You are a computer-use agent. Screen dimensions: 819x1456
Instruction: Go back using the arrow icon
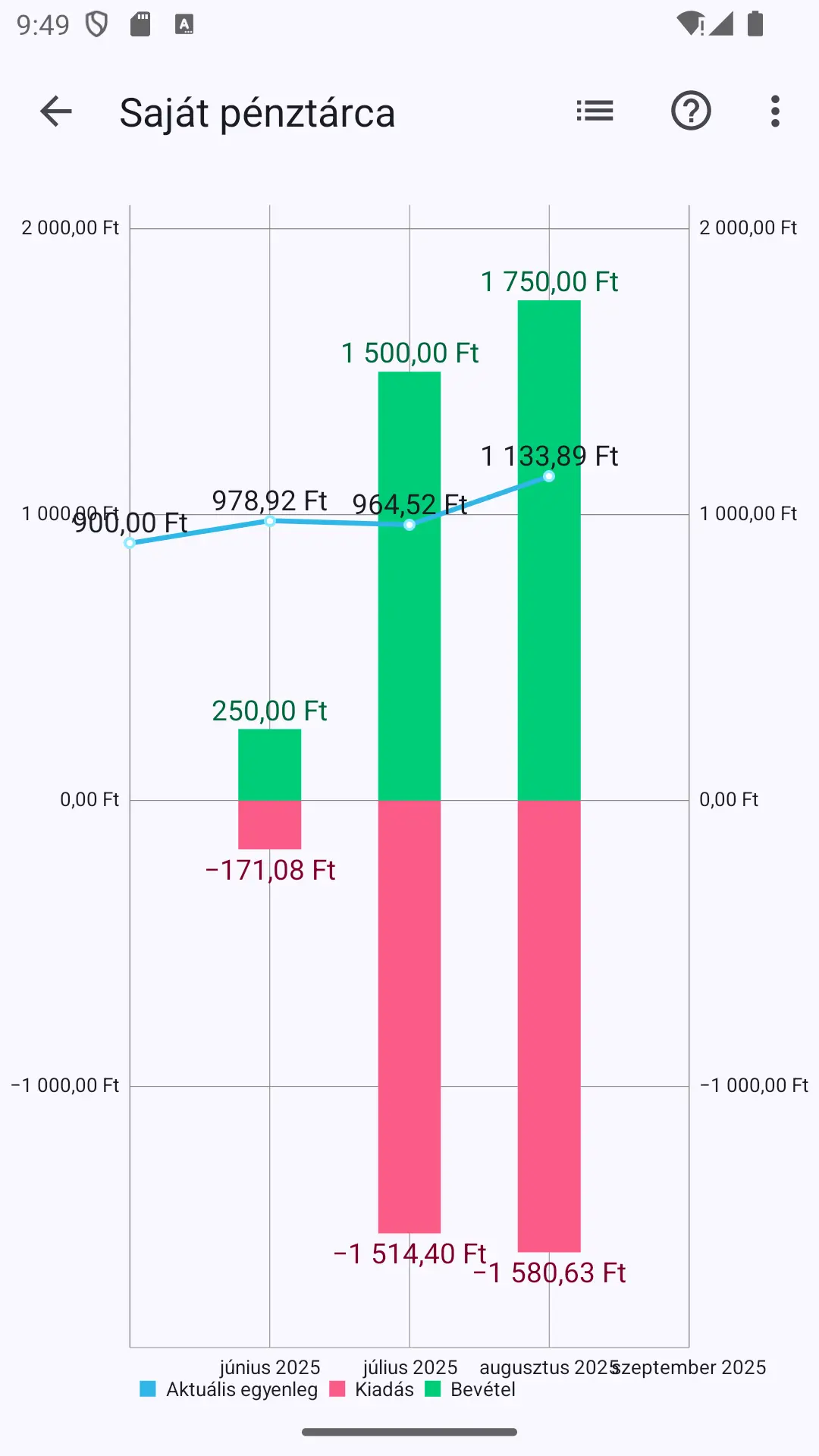coord(55,111)
